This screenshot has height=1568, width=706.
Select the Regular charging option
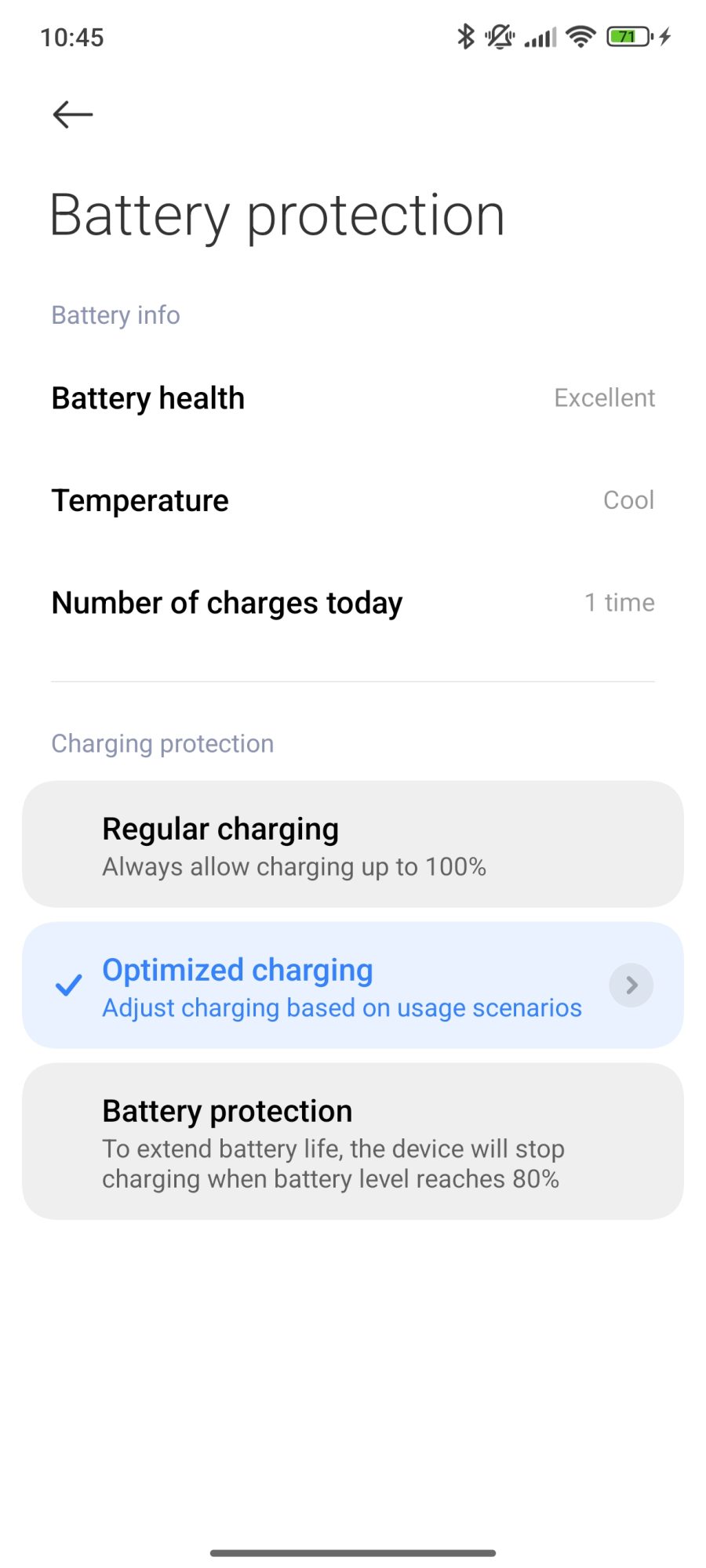click(x=352, y=844)
